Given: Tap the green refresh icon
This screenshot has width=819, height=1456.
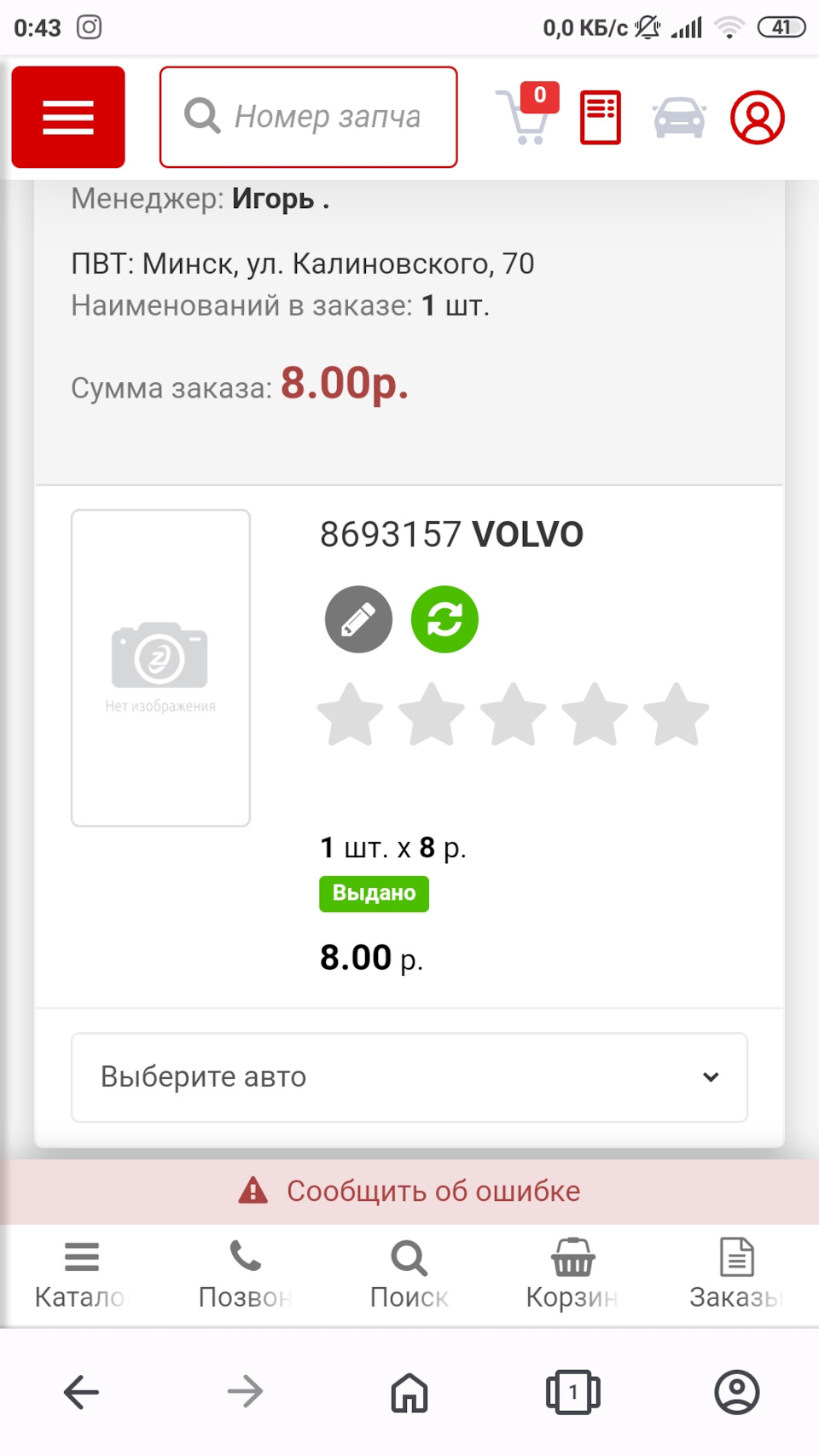Looking at the screenshot, I should [444, 619].
